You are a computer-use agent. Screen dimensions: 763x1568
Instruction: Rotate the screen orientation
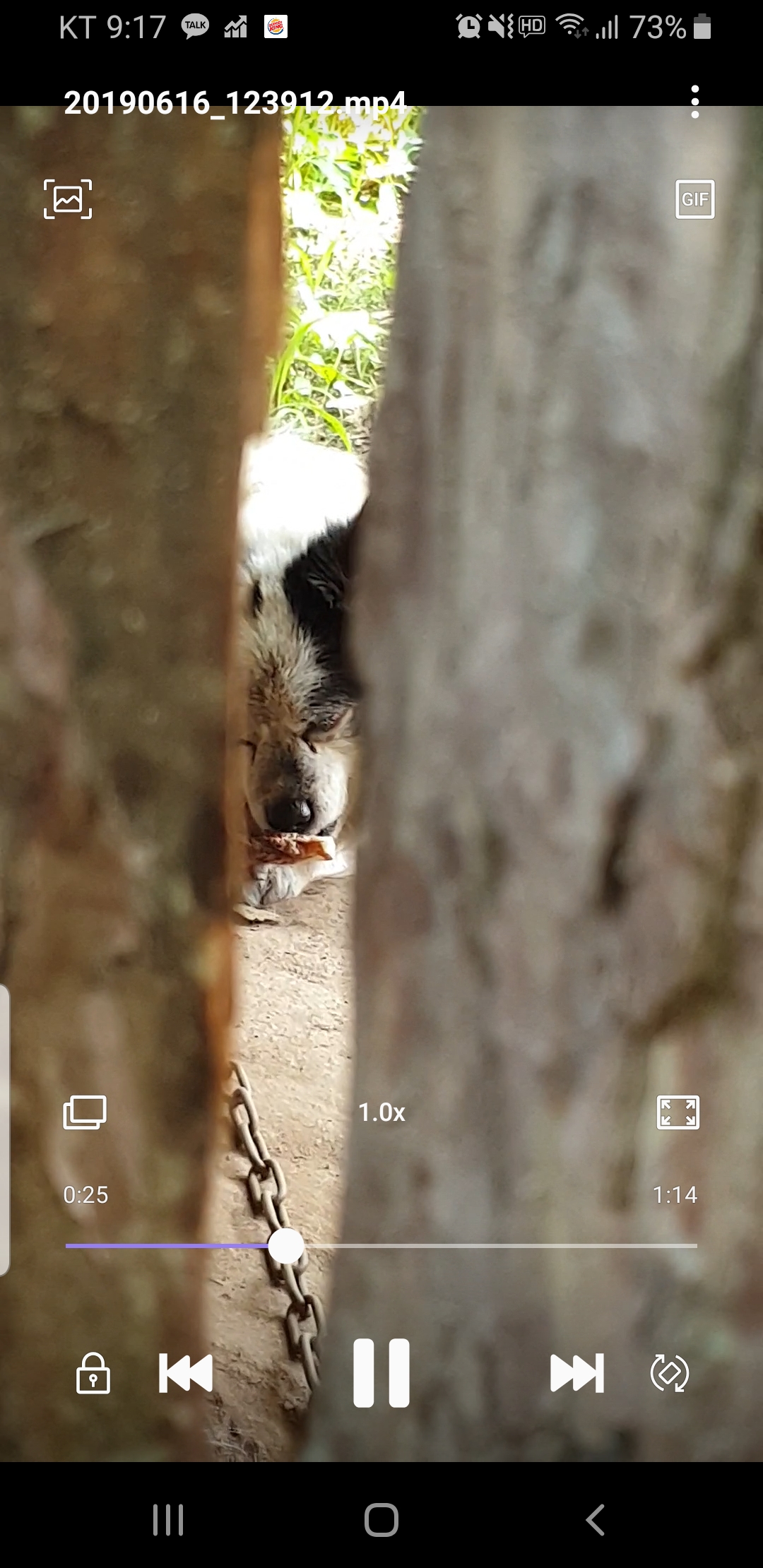click(x=669, y=1373)
